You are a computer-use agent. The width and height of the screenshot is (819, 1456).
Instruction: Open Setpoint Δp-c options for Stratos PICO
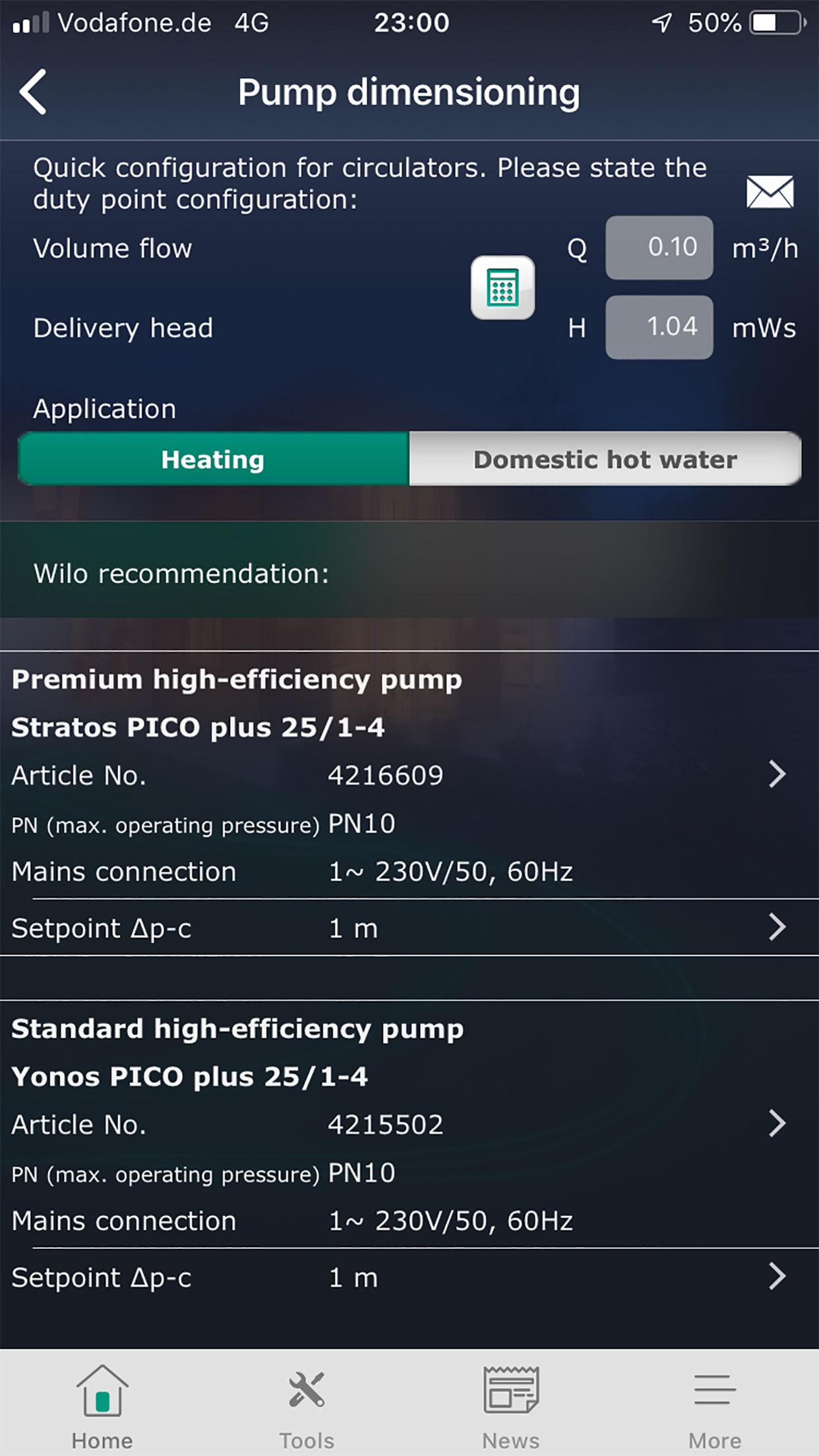pos(778,928)
